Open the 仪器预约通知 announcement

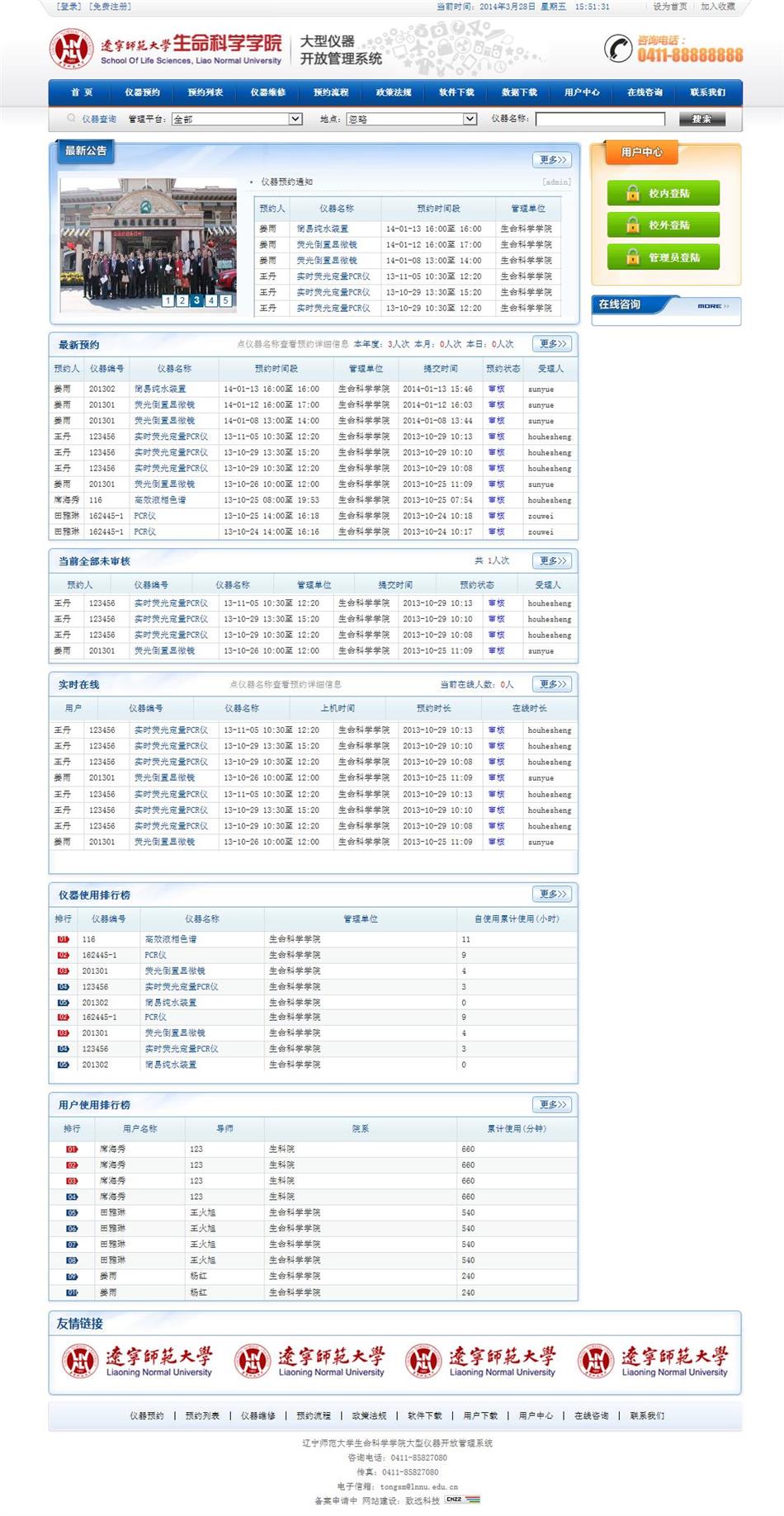[x=286, y=182]
